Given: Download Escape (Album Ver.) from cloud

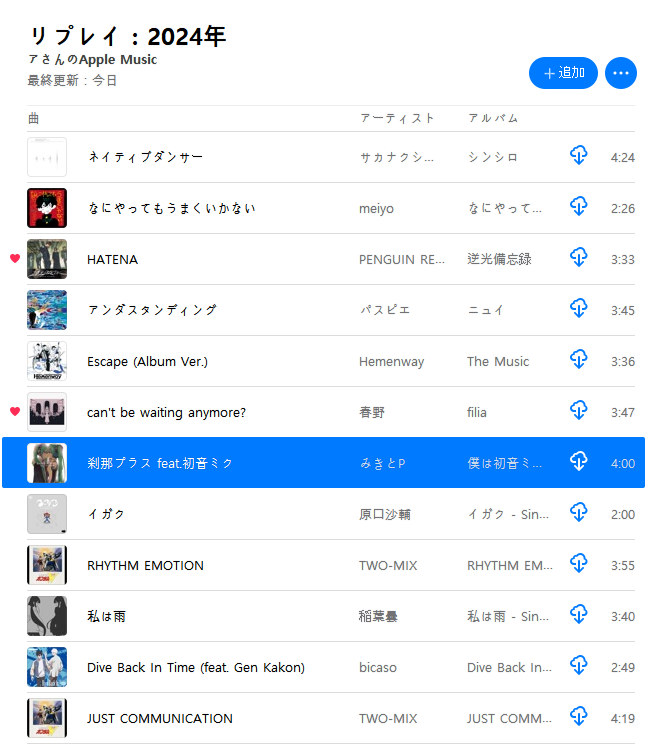Looking at the screenshot, I should pos(578,359).
